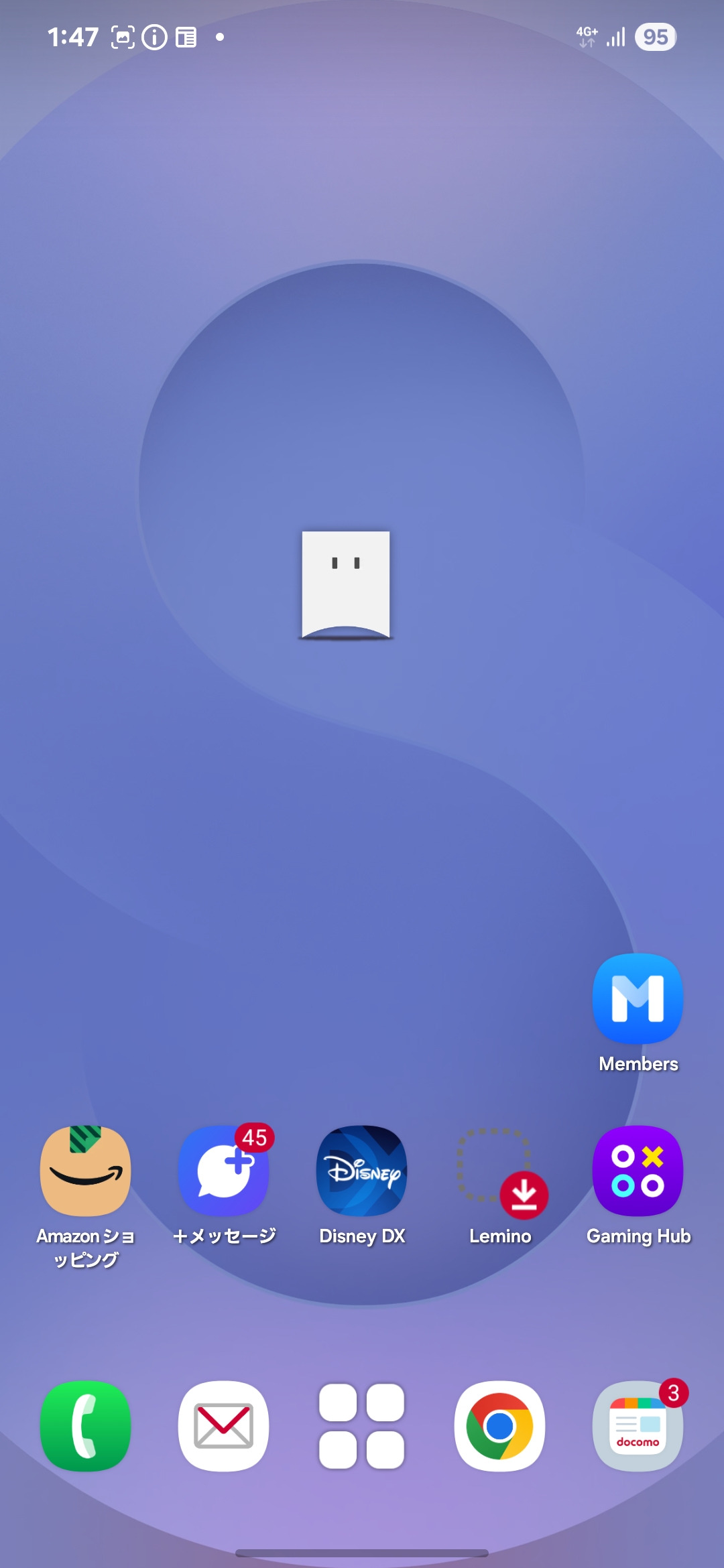The image size is (724, 1568).
Task: Open the docomo news app
Action: (x=638, y=1426)
